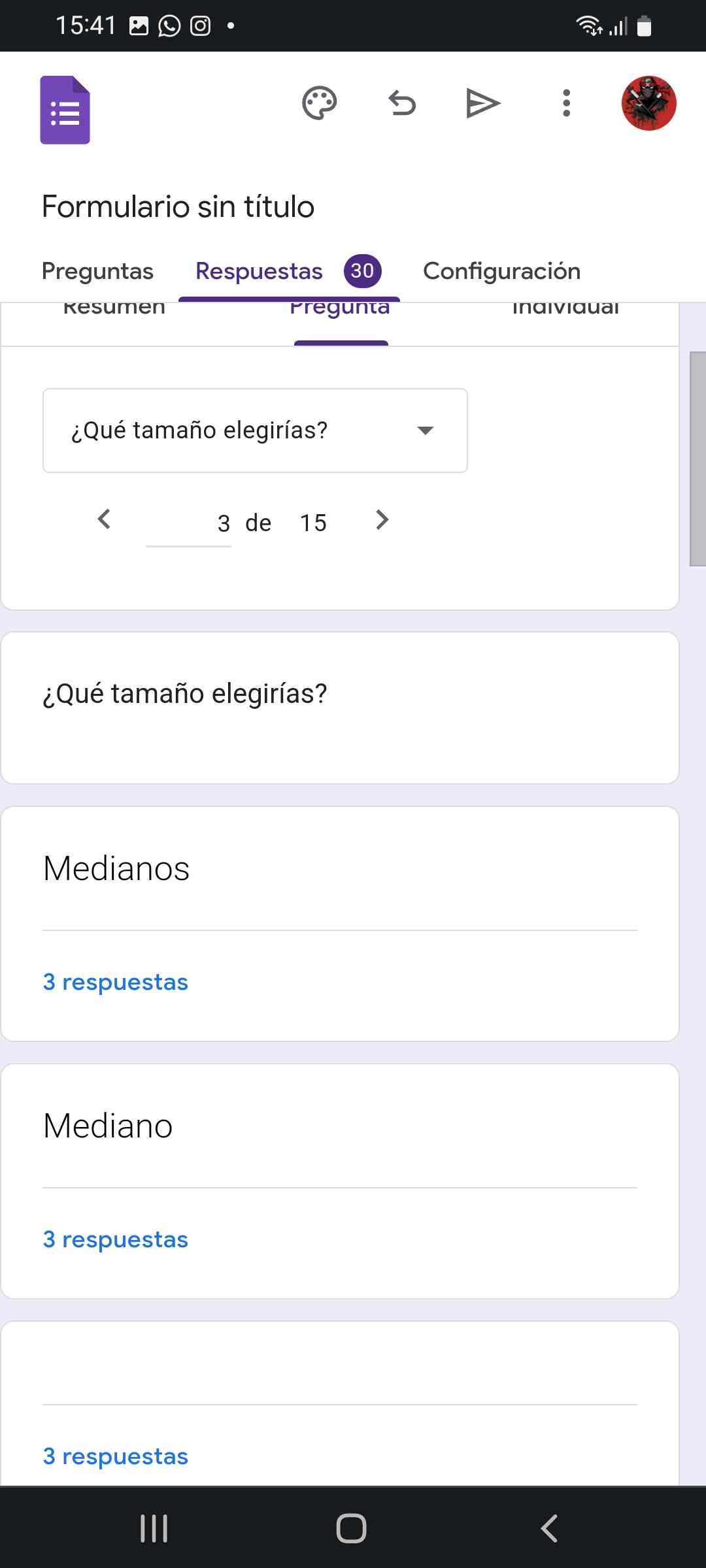Image resolution: width=706 pixels, height=1568 pixels.
Task: Switch to the Configuración tab
Action: tap(501, 271)
